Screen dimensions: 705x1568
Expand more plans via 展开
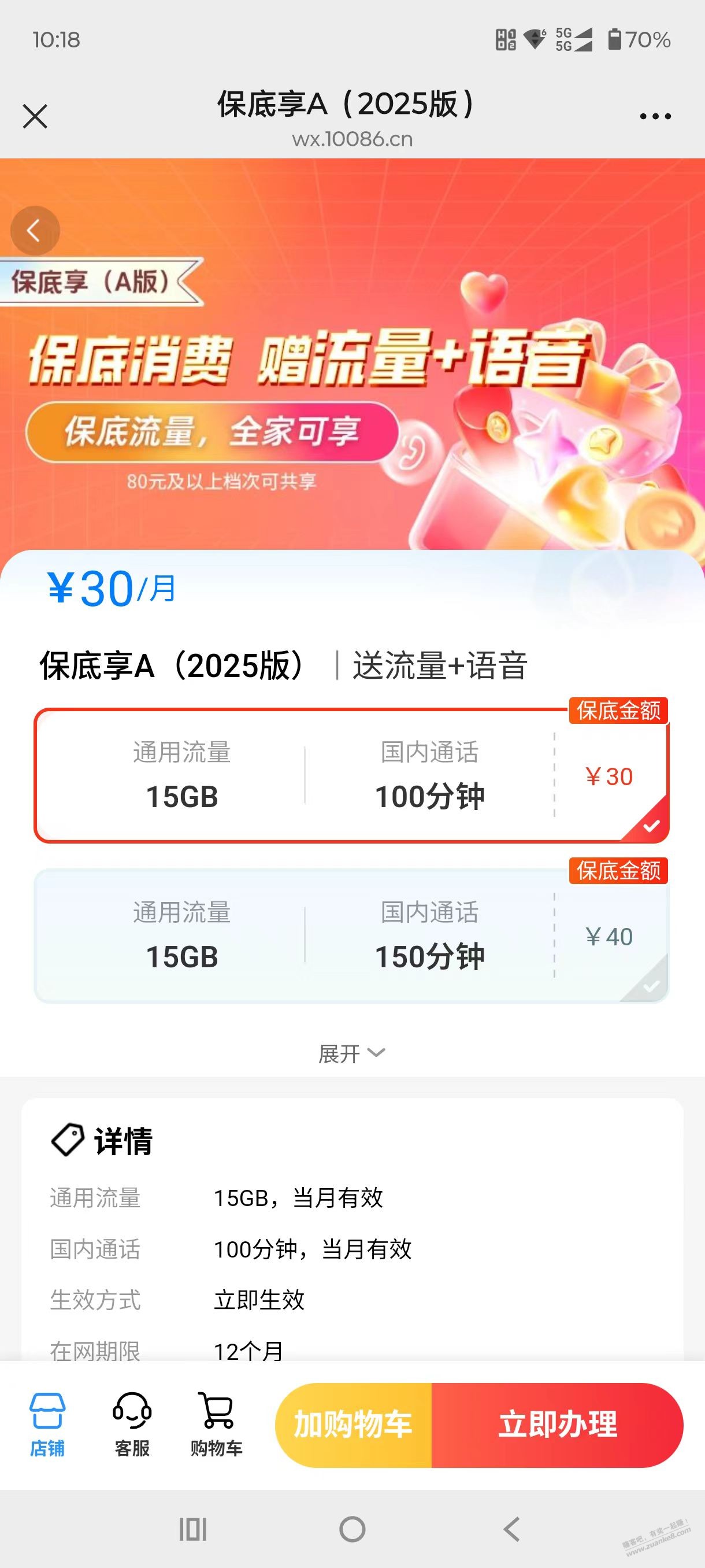351,1053
